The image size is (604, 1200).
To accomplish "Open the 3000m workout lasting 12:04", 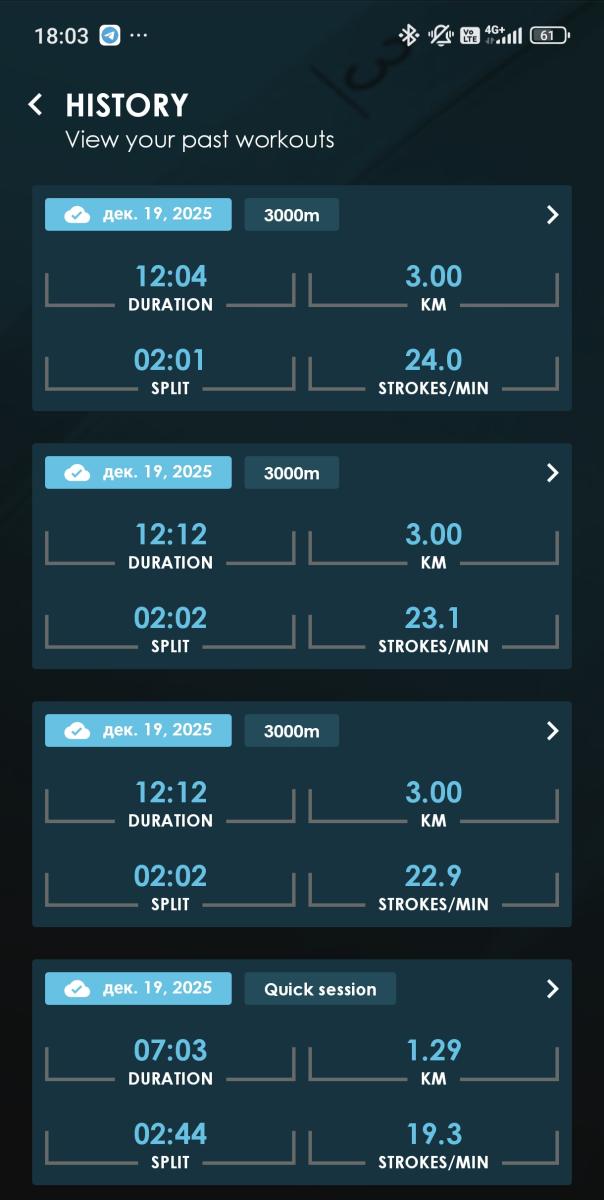I will coord(552,215).
